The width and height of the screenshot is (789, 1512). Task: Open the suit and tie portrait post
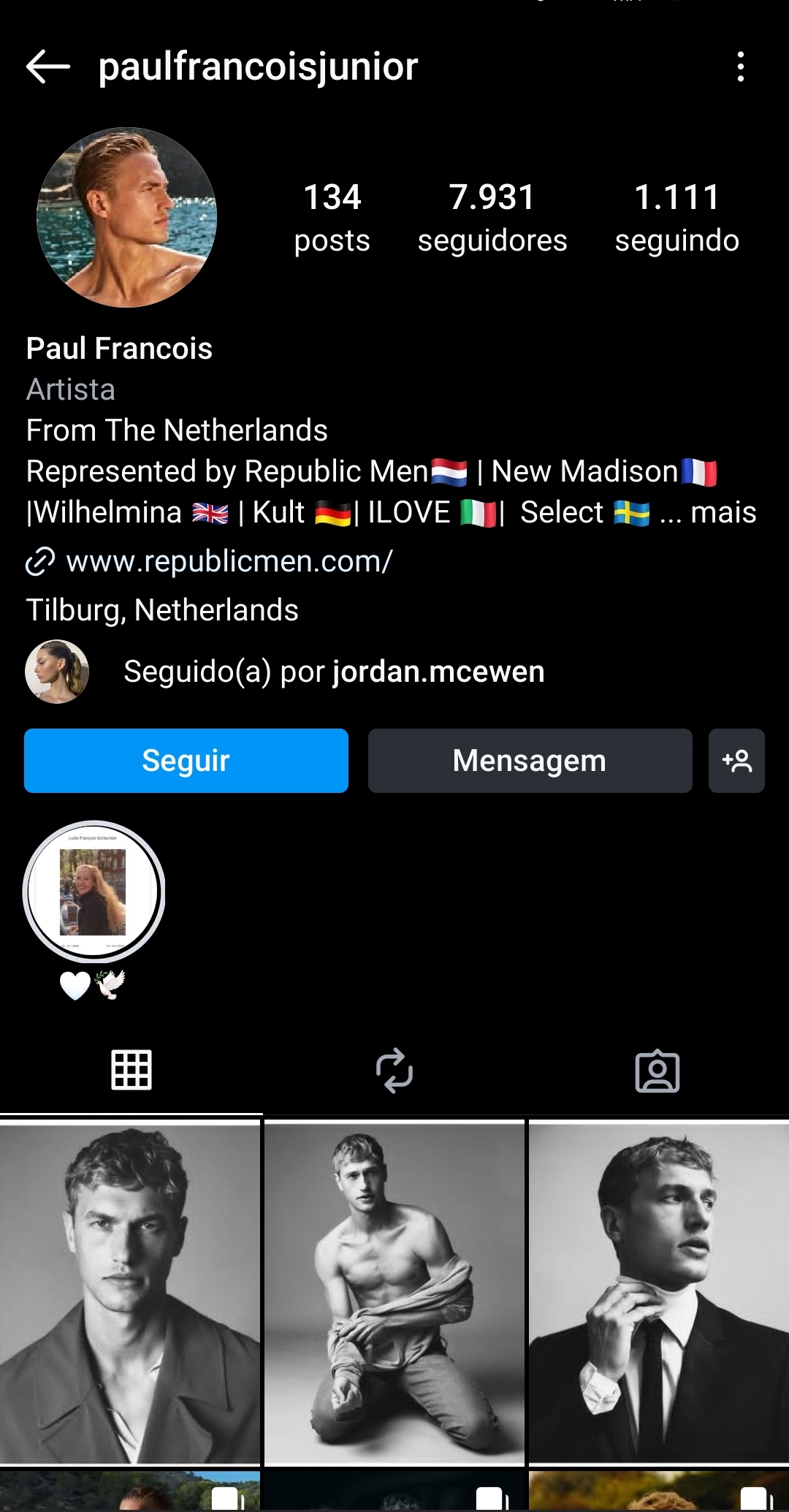pyautogui.click(x=658, y=1293)
